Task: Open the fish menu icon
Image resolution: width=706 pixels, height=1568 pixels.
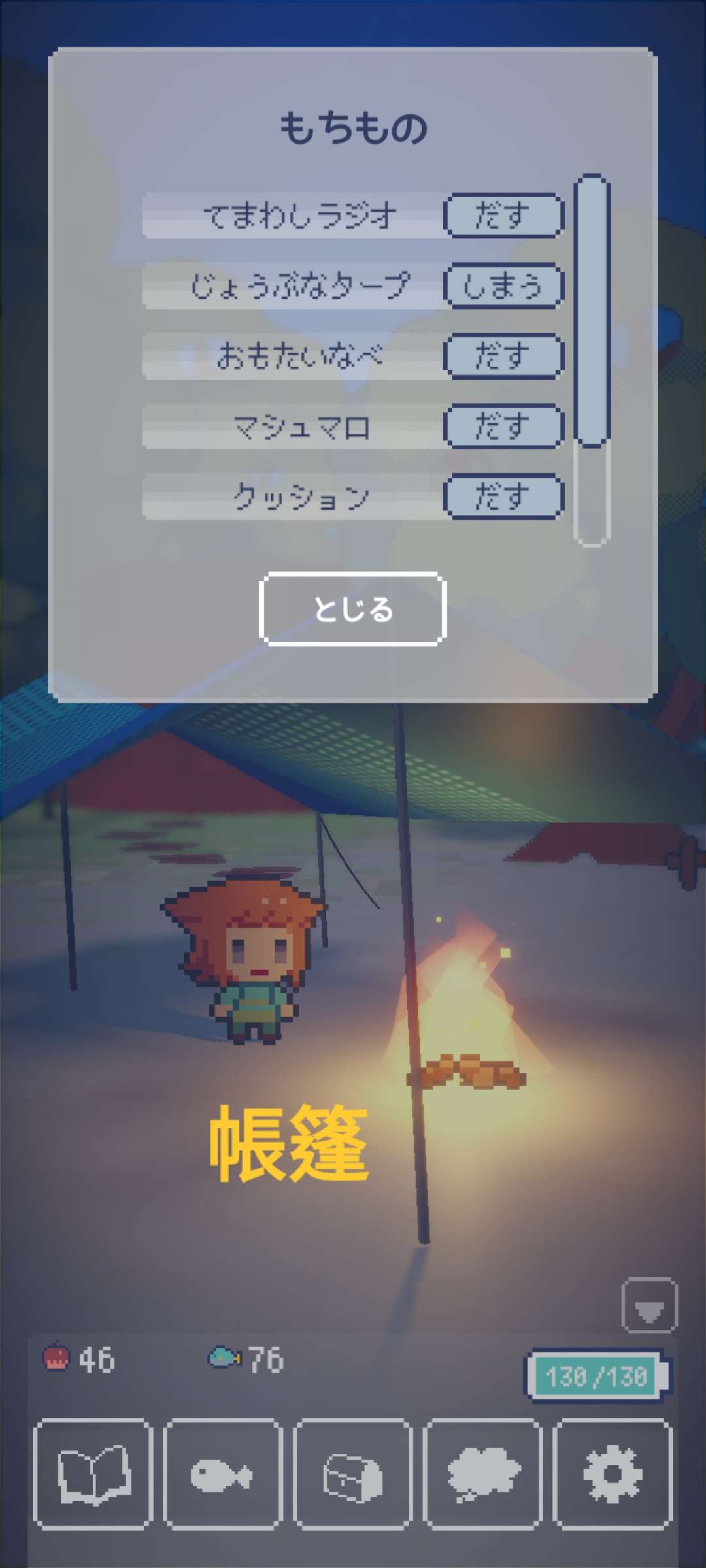Action: click(x=222, y=1474)
